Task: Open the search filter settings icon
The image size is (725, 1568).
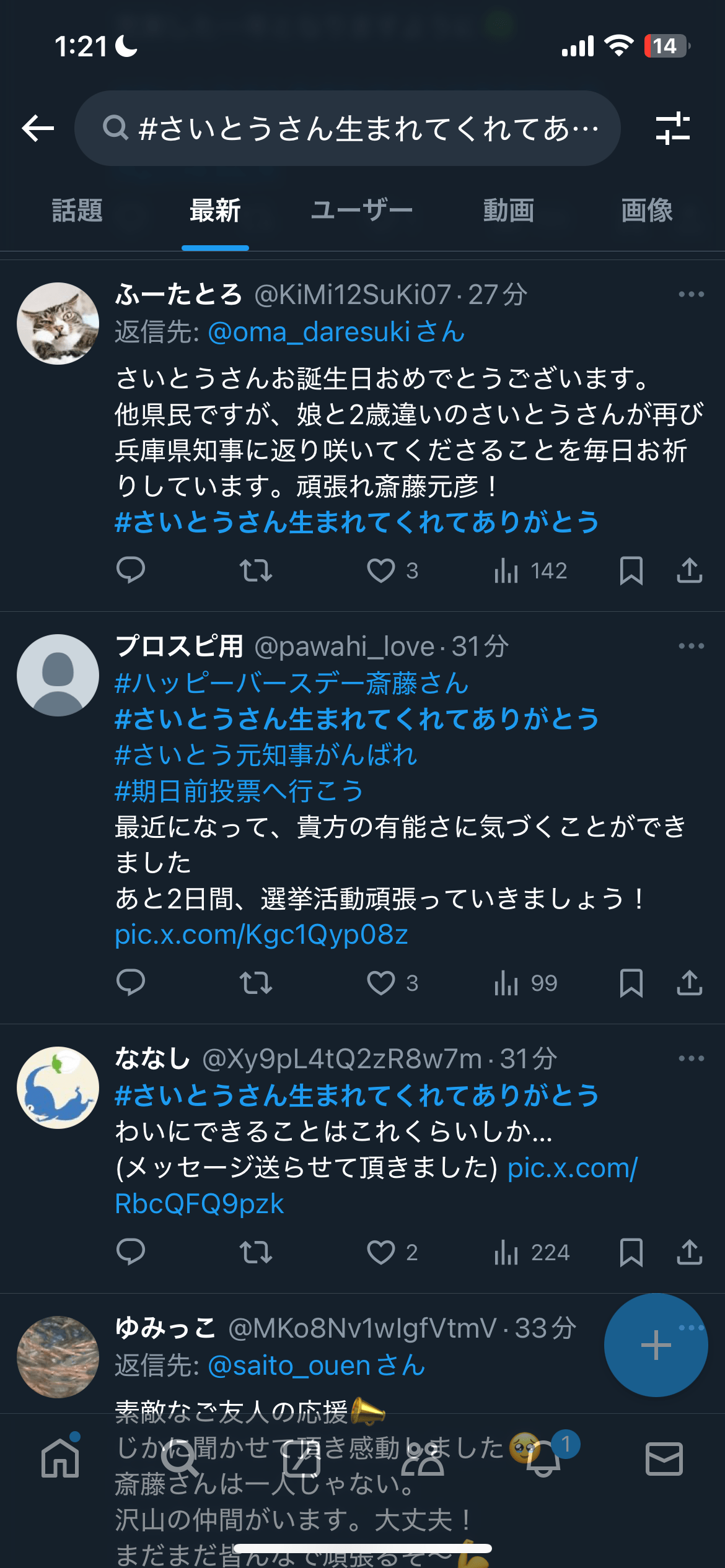Action: (673, 128)
